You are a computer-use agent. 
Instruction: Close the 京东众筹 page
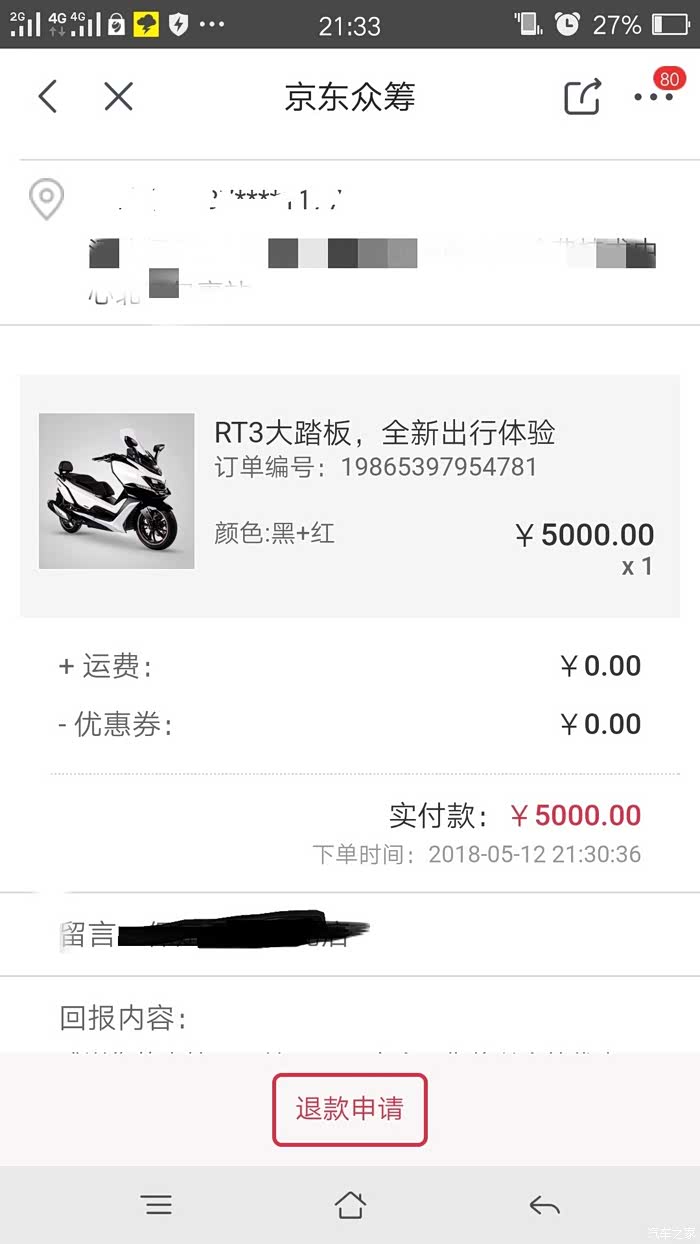(118, 97)
